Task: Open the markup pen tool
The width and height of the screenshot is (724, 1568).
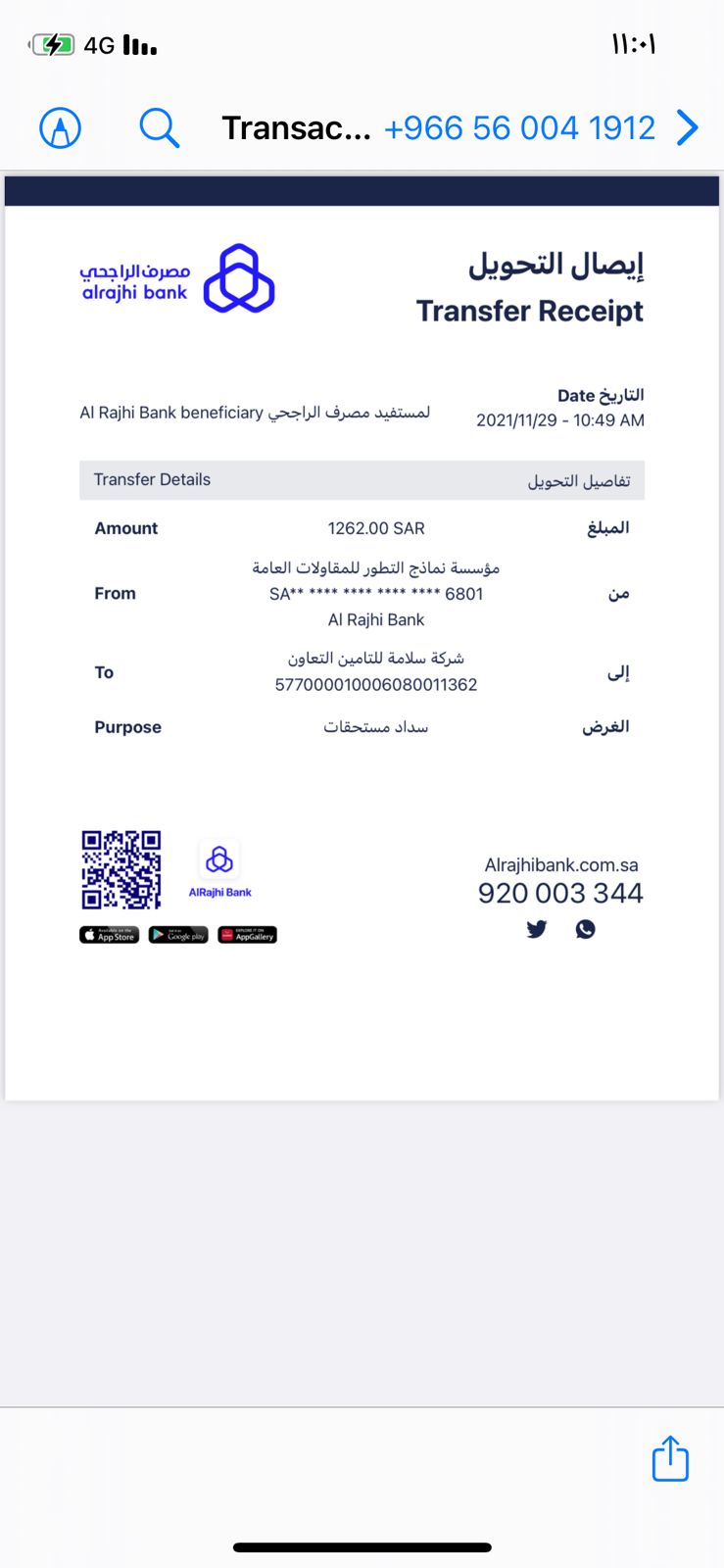Action: click(60, 127)
